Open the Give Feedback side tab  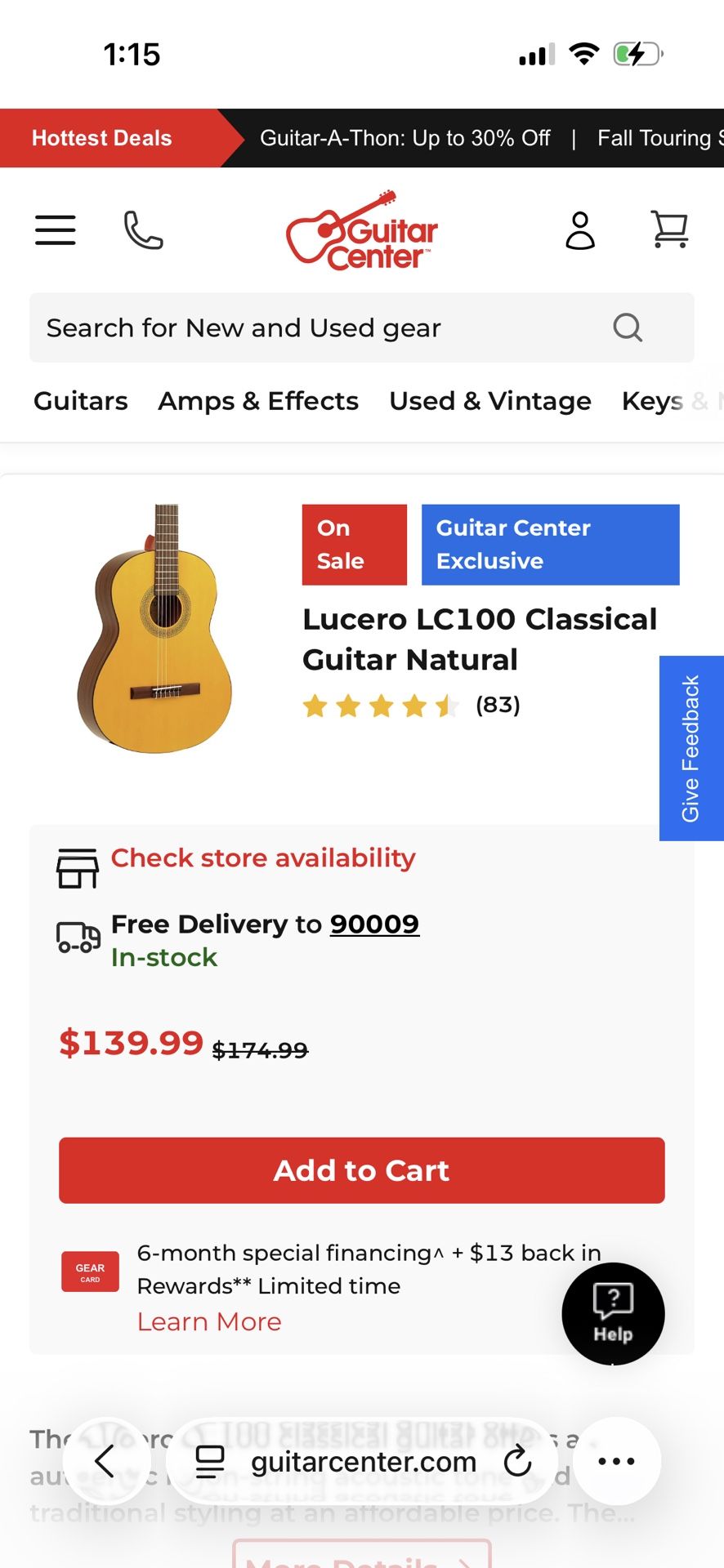(690, 748)
